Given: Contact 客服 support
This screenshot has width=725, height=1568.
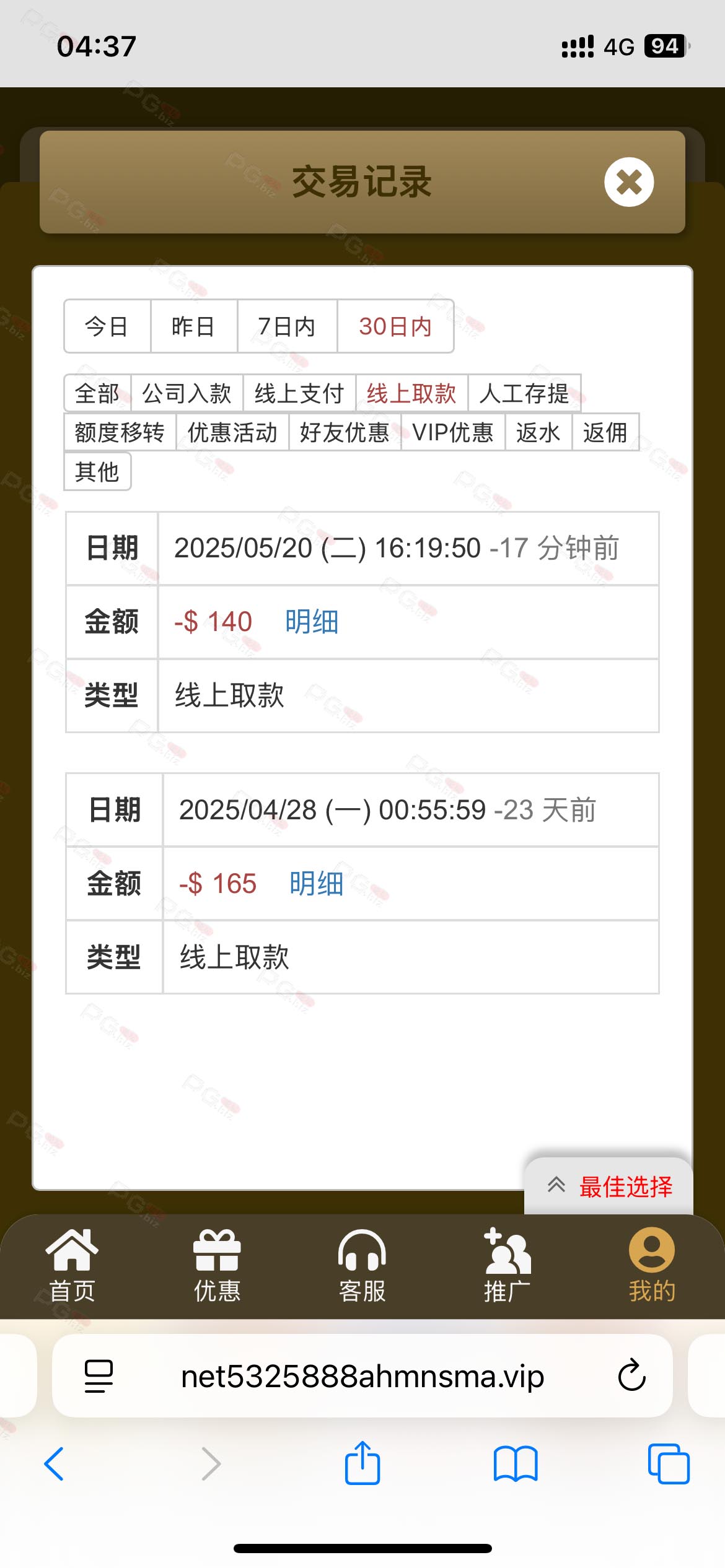Looking at the screenshot, I should tap(362, 1266).
